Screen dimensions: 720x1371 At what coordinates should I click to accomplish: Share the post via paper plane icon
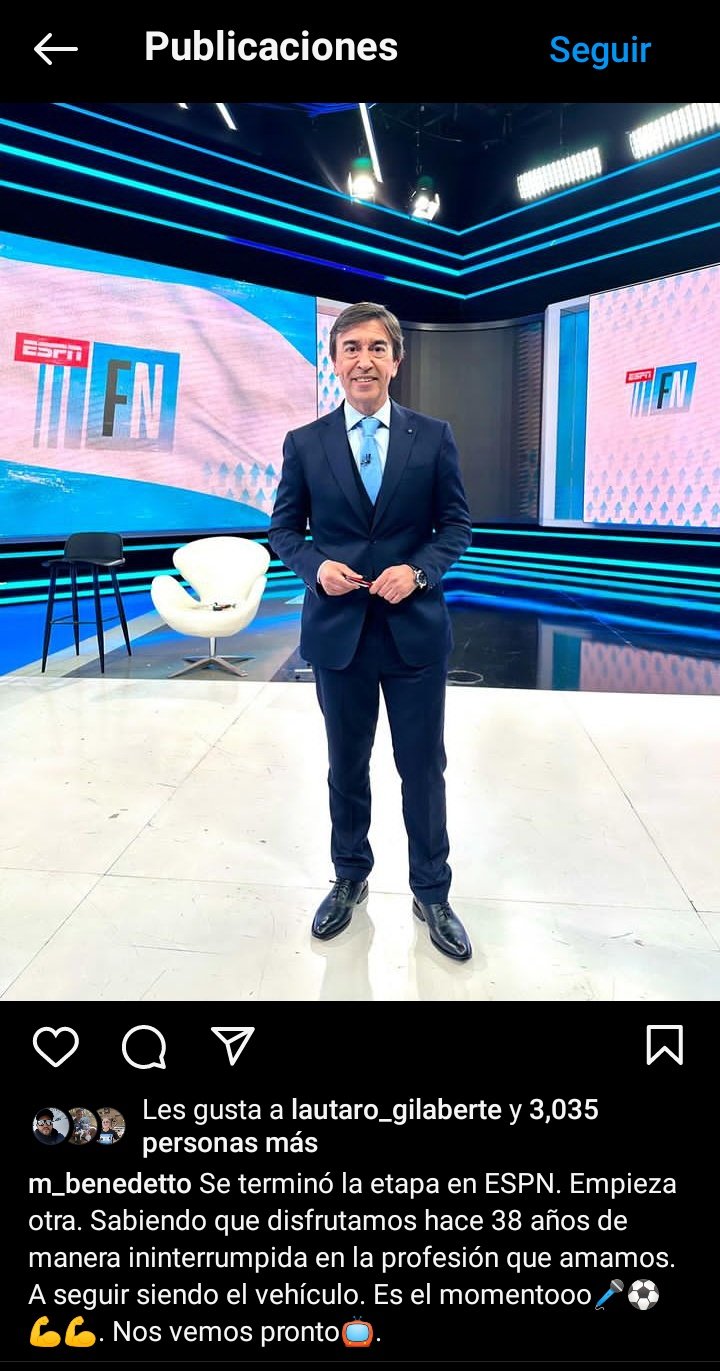click(233, 1045)
